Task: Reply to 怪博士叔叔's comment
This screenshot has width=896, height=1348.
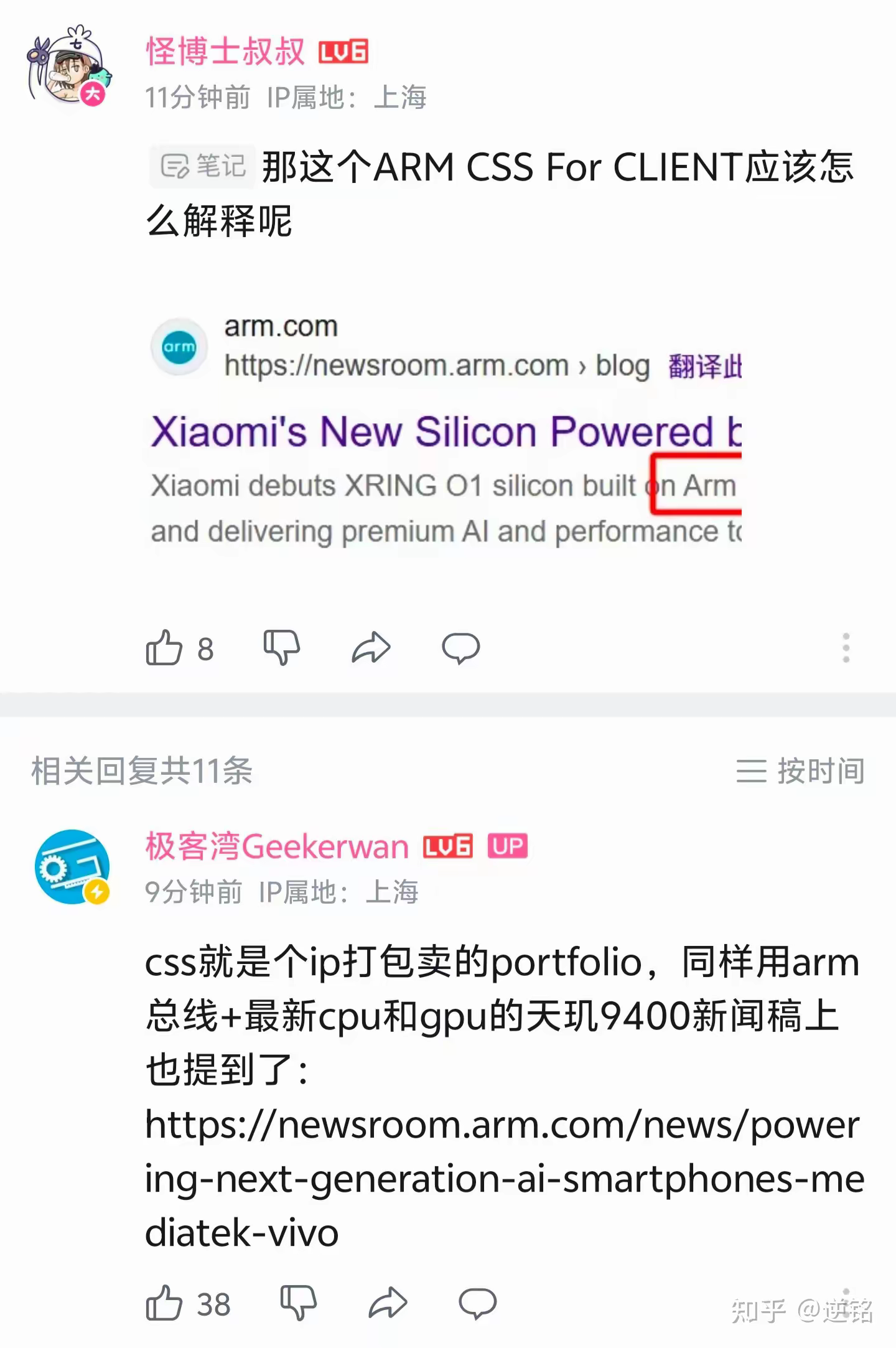Action: point(460,648)
